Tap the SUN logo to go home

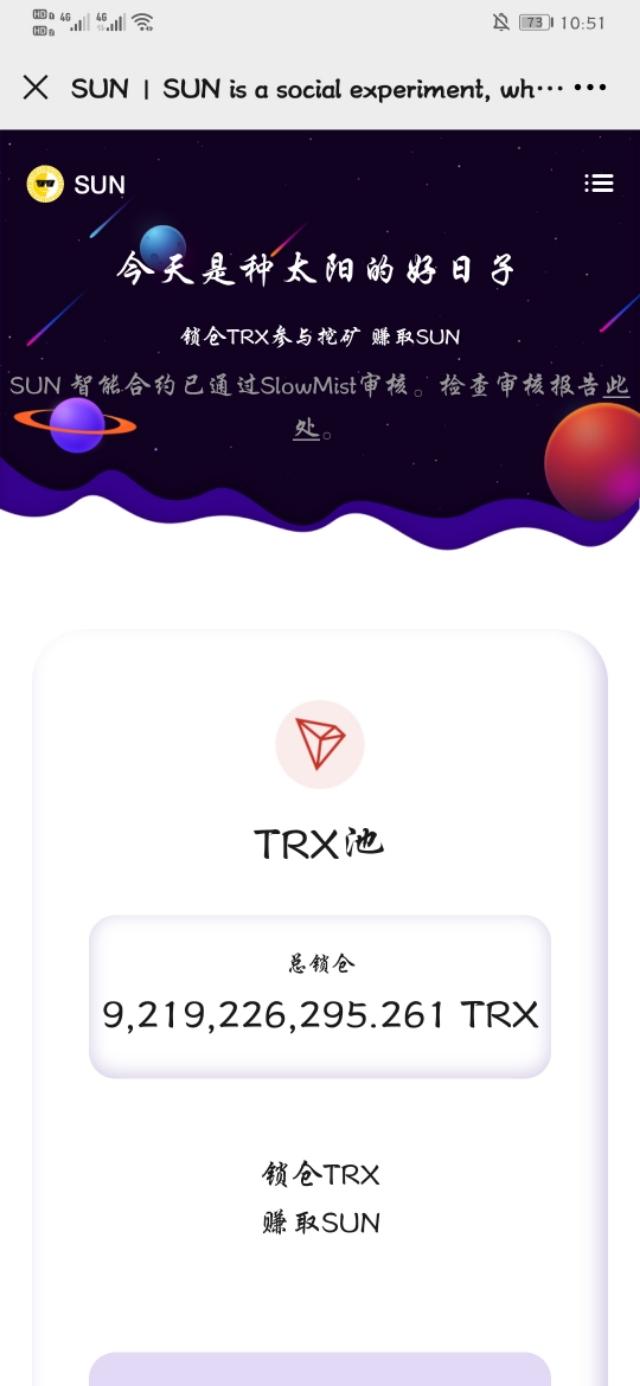[x=45, y=184]
